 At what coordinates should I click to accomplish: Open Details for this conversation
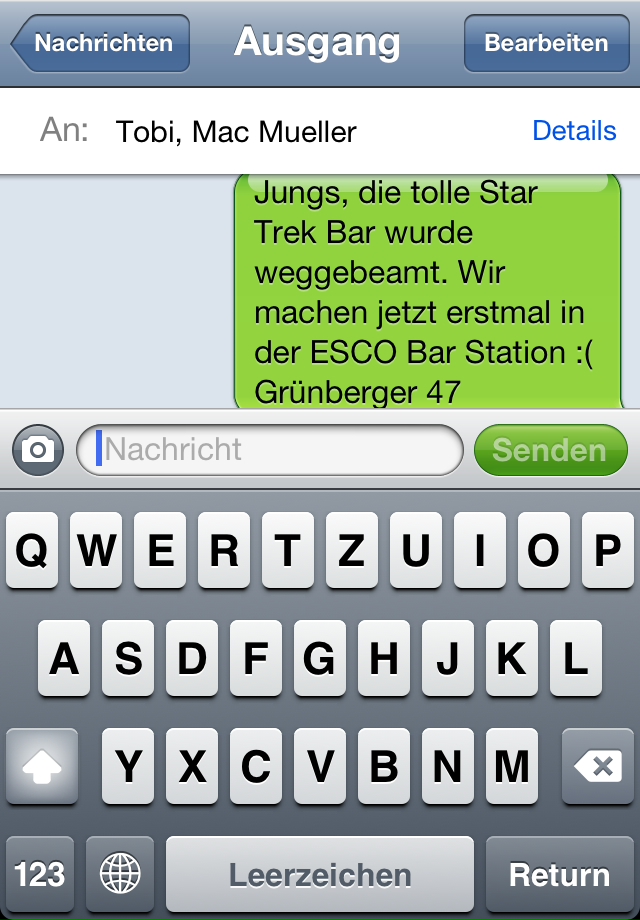point(574,131)
